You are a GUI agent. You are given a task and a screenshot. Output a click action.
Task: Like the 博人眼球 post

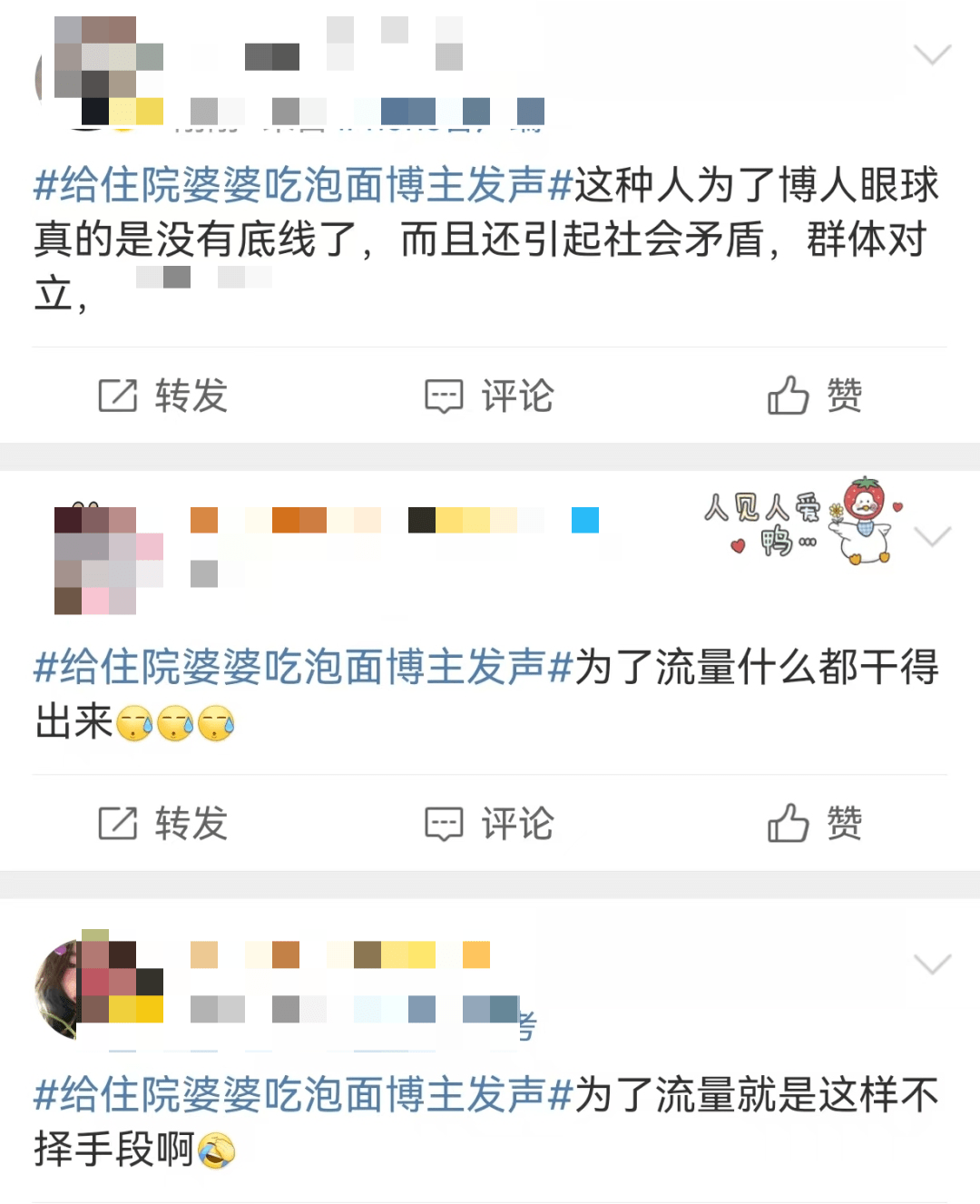pos(815,396)
